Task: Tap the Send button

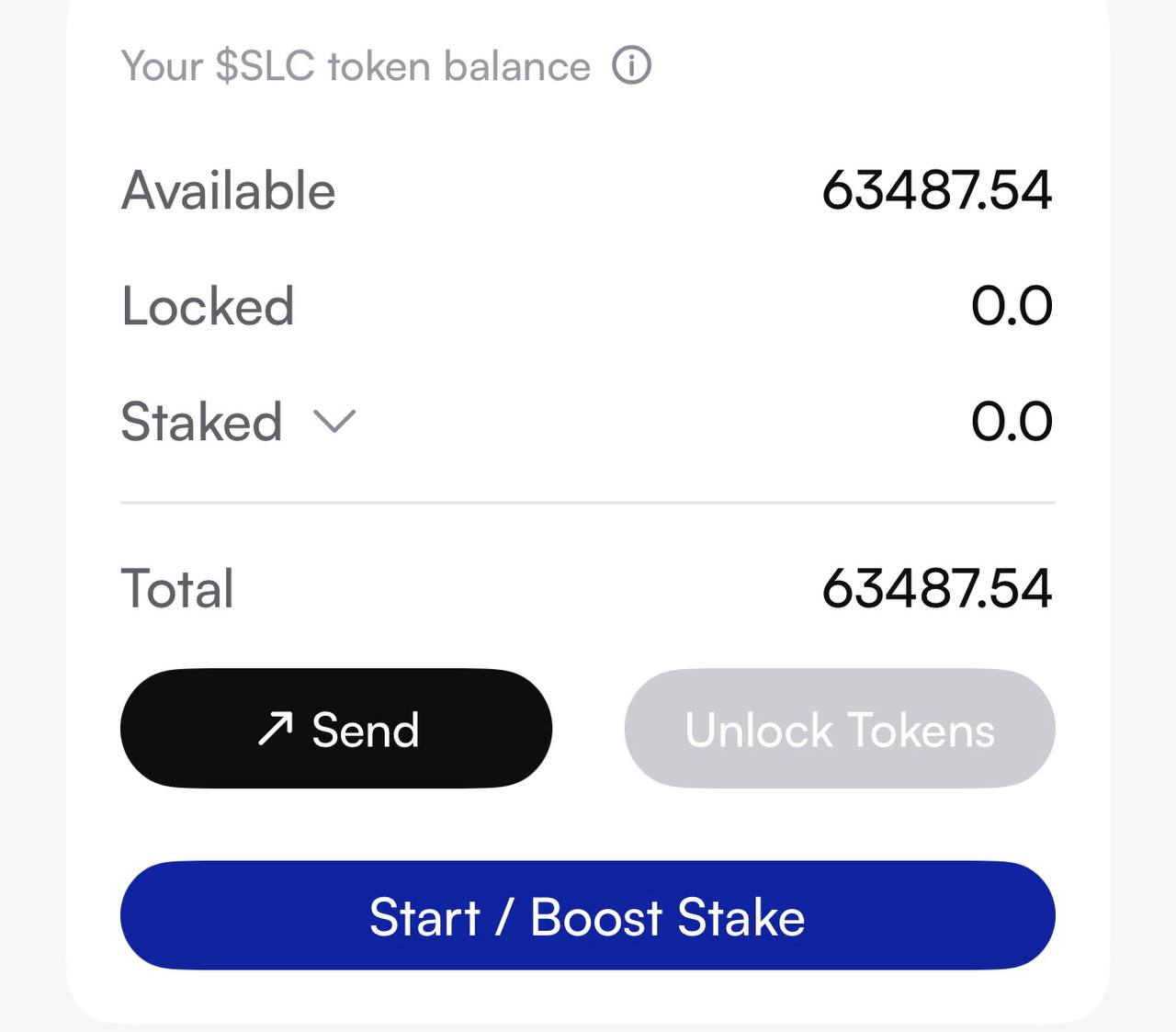Action: click(x=336, y=729)
